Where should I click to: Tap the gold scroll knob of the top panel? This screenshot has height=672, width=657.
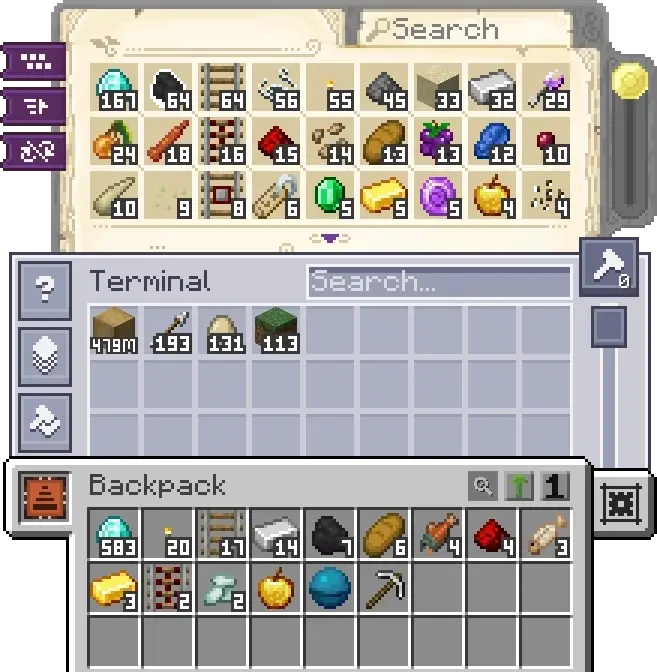point(629,80)
